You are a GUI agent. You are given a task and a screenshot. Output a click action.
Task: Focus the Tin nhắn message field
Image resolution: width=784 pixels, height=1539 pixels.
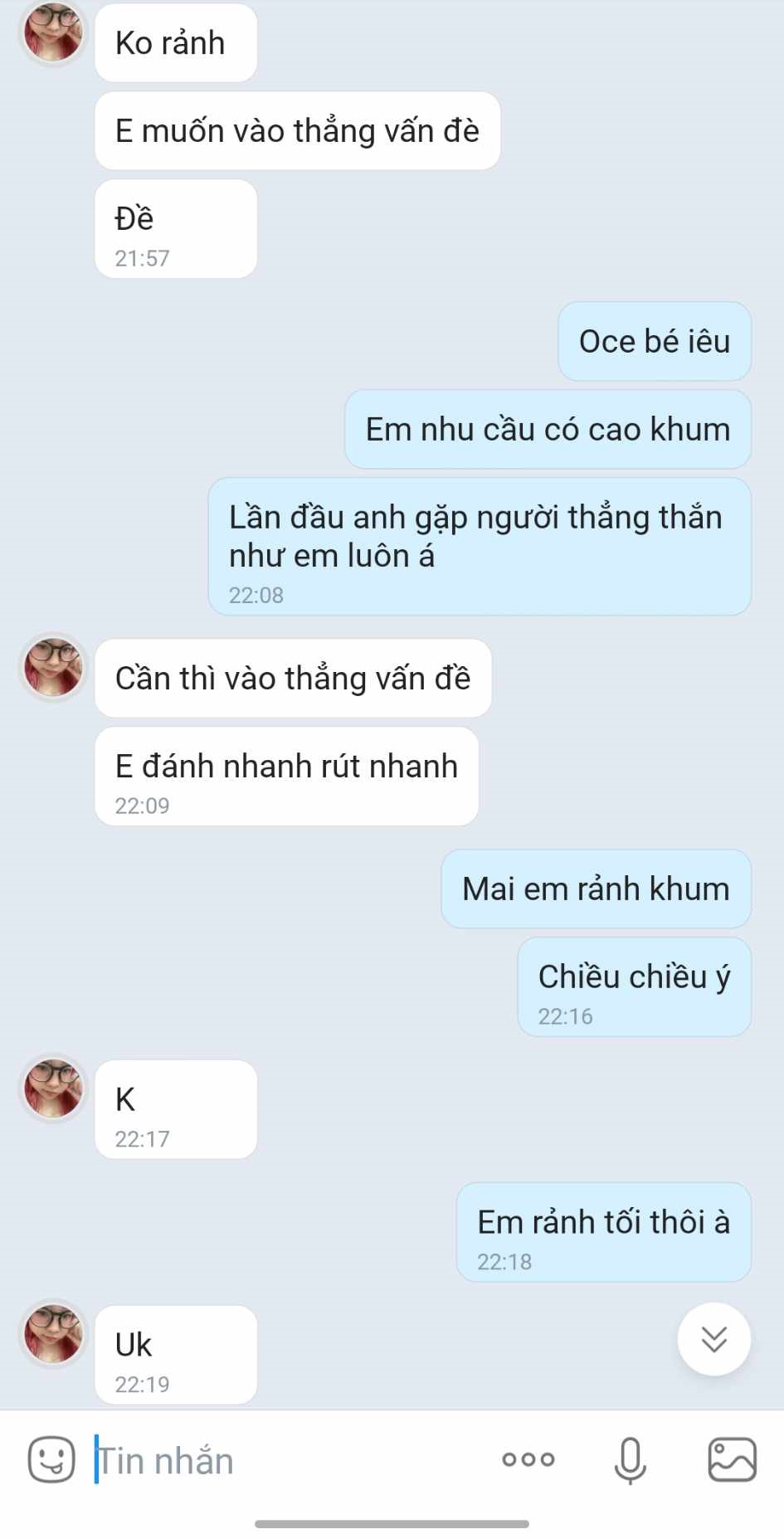coord(282,1460)
